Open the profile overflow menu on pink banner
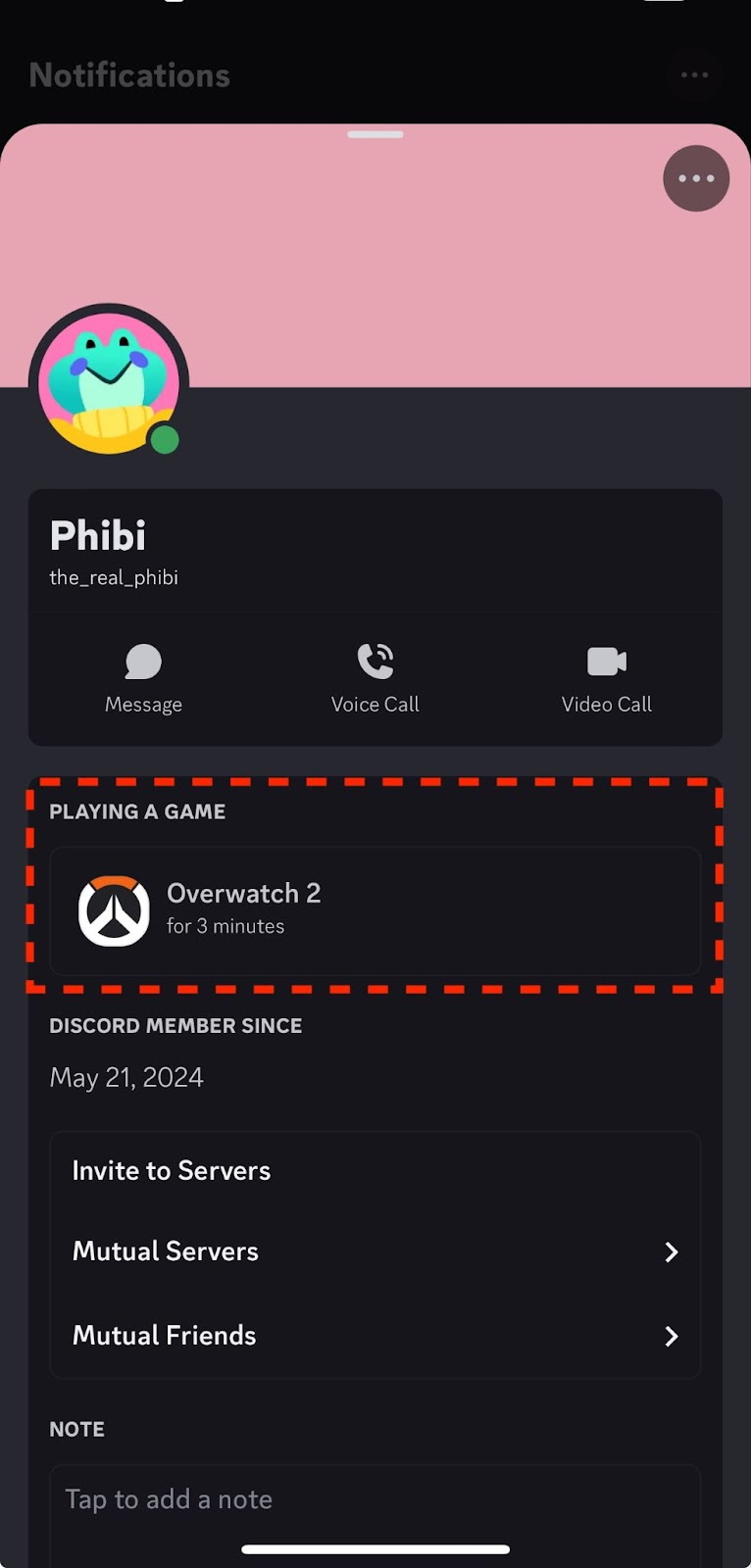 tap(696, 178)
